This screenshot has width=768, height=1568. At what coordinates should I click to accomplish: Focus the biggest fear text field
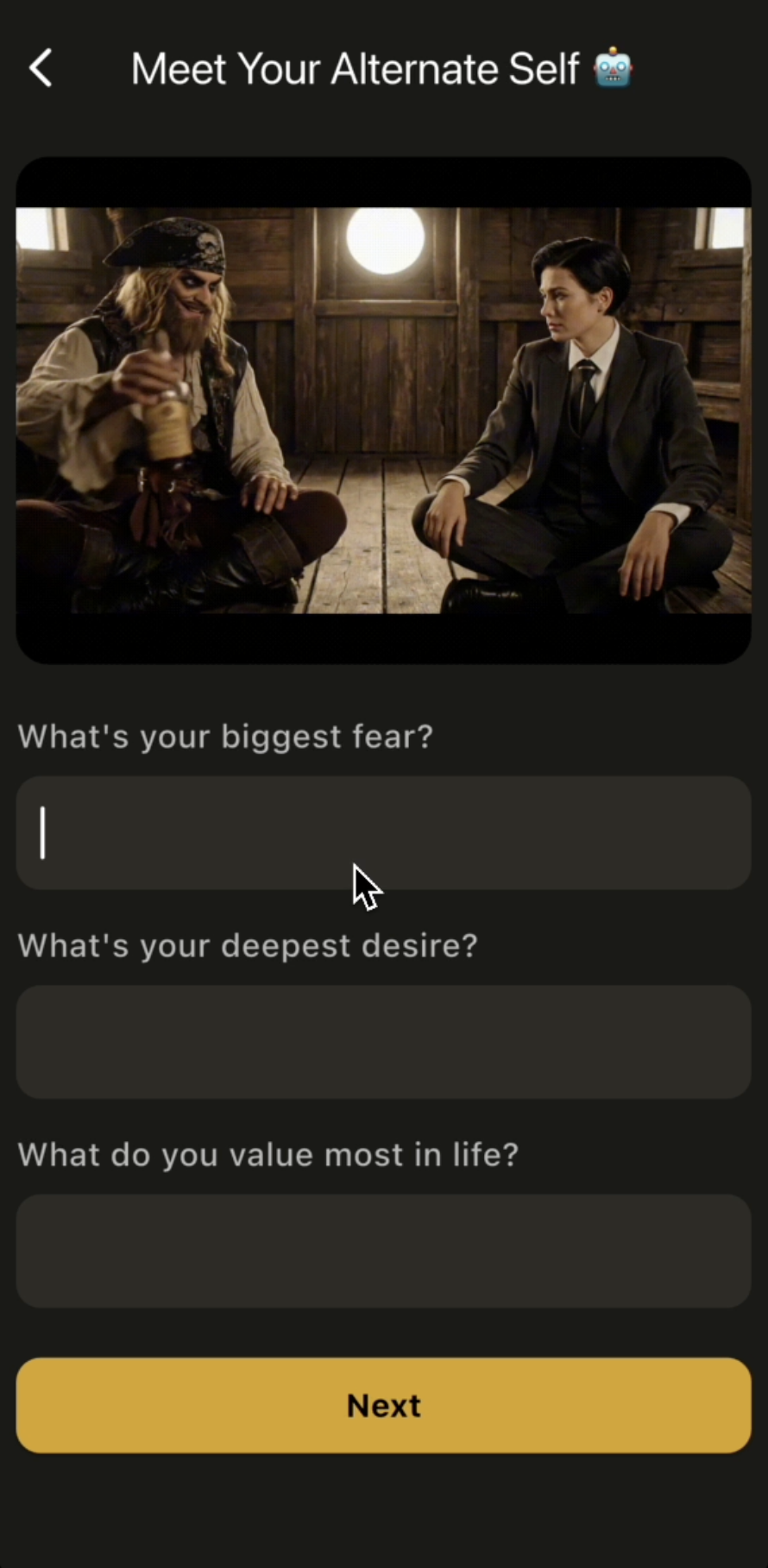point(383,832)
